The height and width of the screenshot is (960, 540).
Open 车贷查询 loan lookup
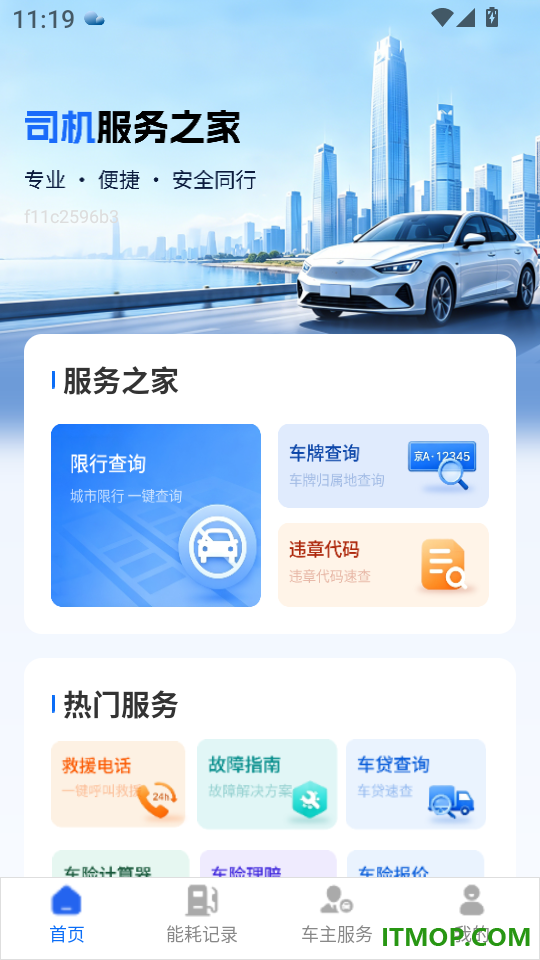(x=416, y=784)
